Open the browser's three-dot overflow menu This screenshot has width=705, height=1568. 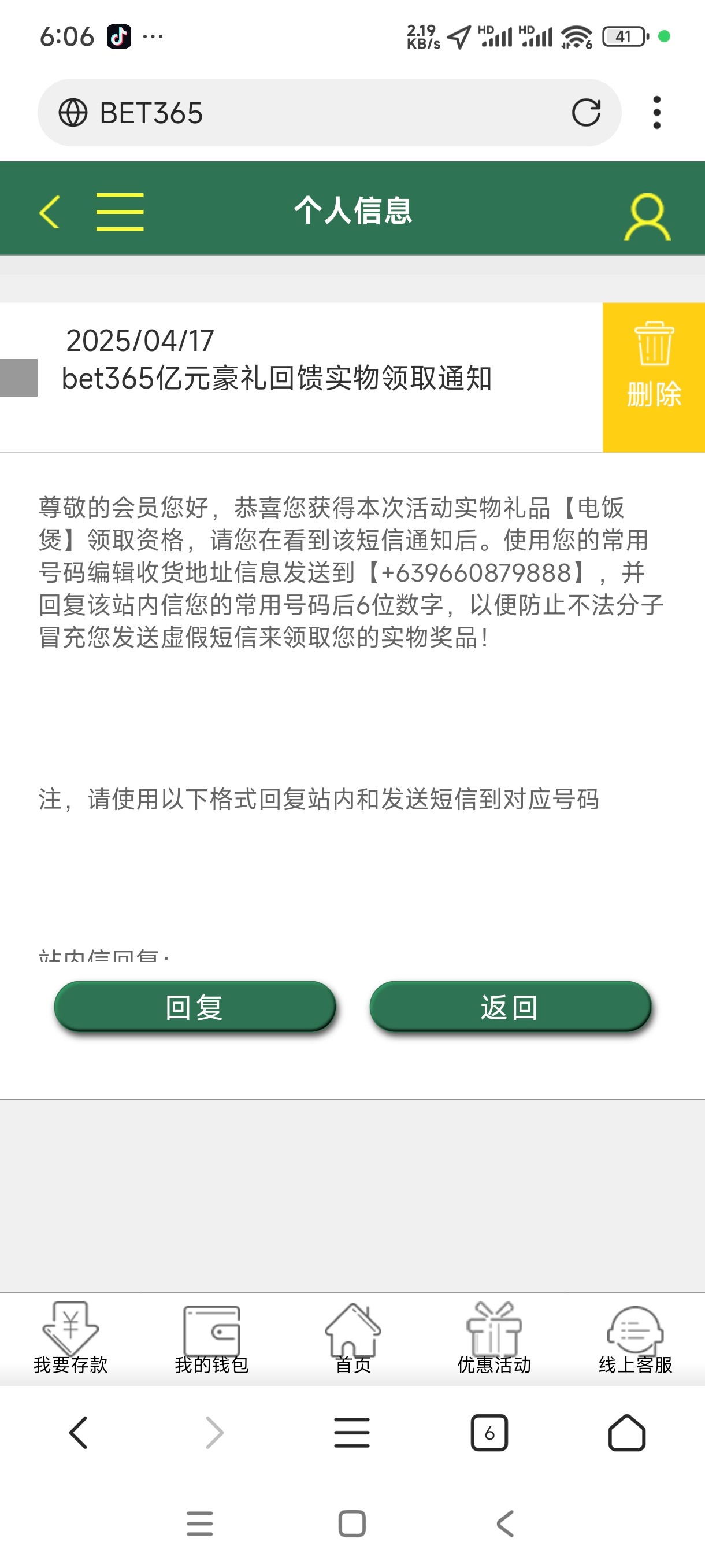tap(656, 113)
